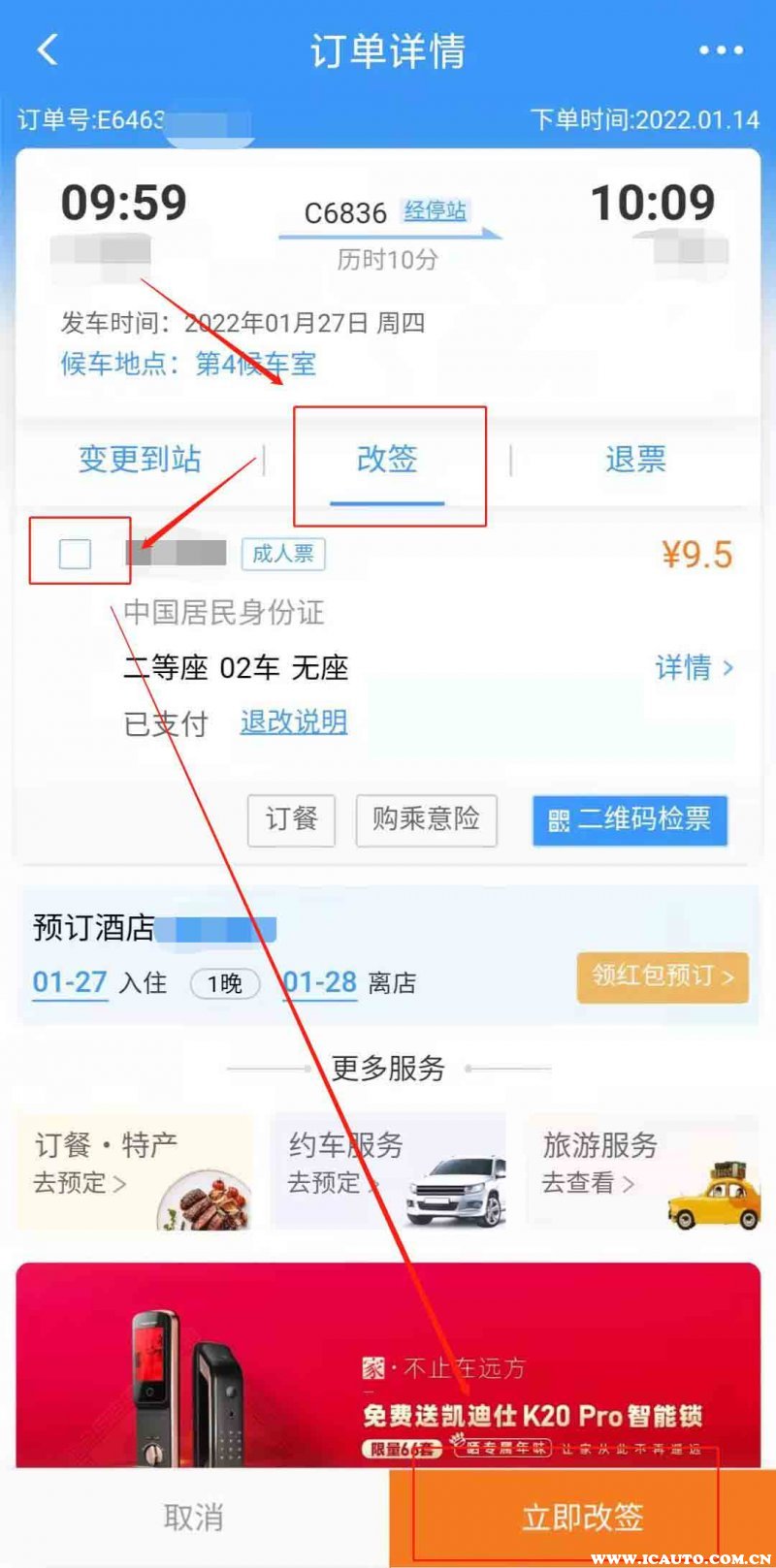Open the three-dot overflow menu
Screen dimensions: 776x1568
click(x=721, y=50)
